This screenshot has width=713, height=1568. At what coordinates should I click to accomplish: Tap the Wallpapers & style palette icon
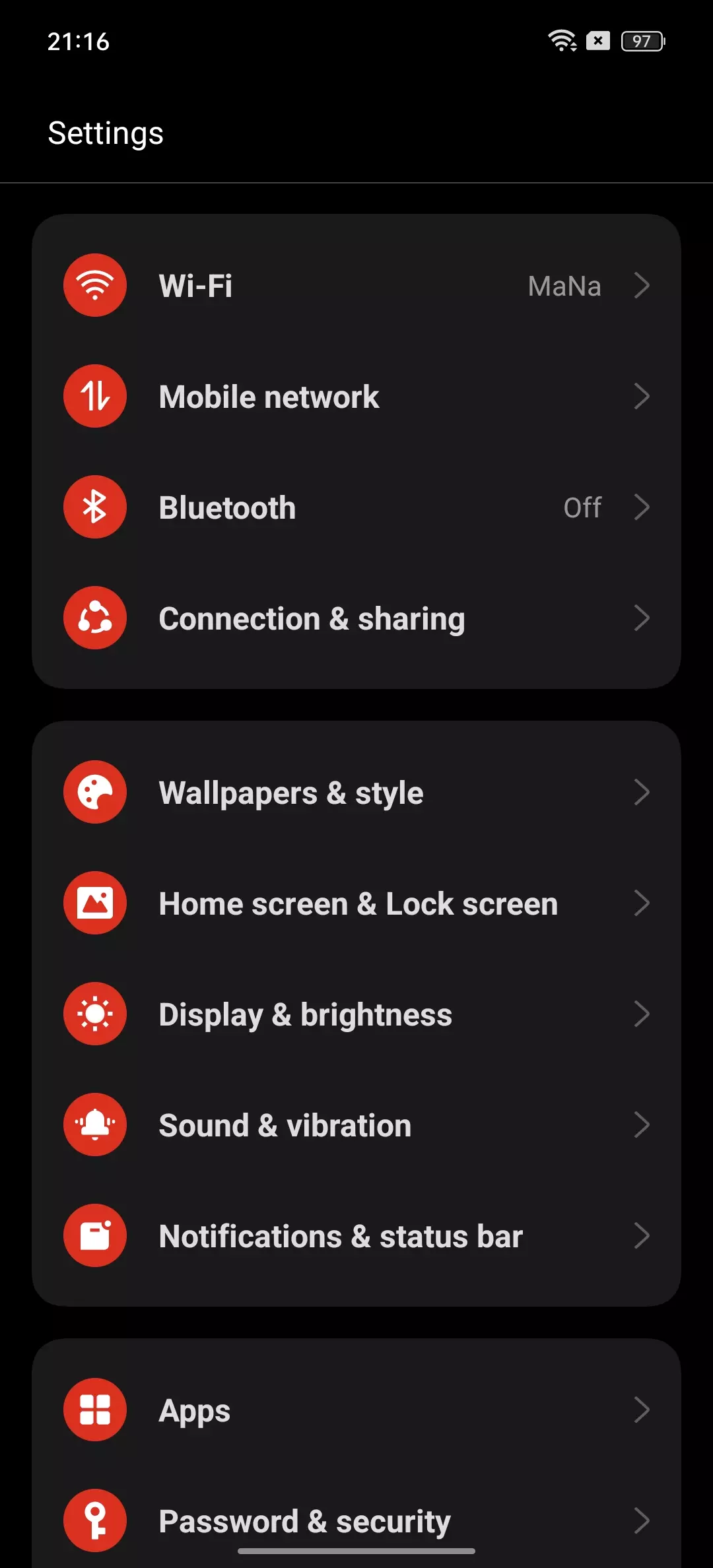94,793
